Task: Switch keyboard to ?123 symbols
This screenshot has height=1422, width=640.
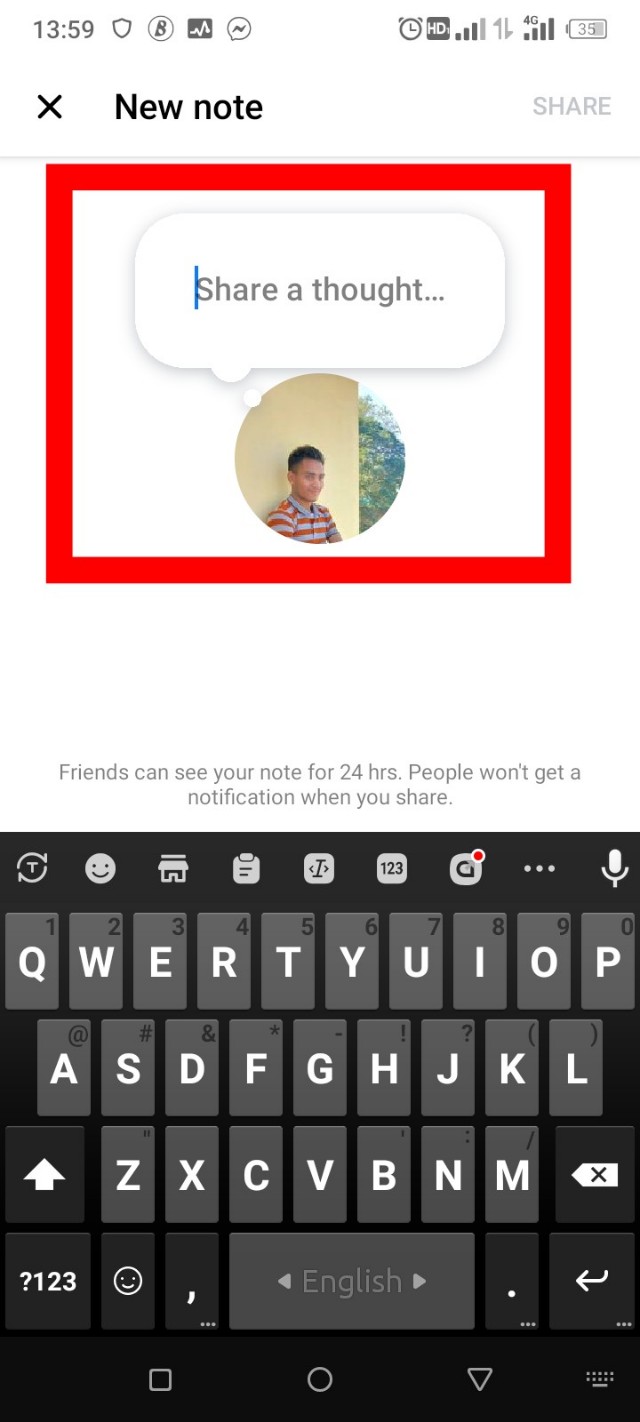Action: 48,1281
